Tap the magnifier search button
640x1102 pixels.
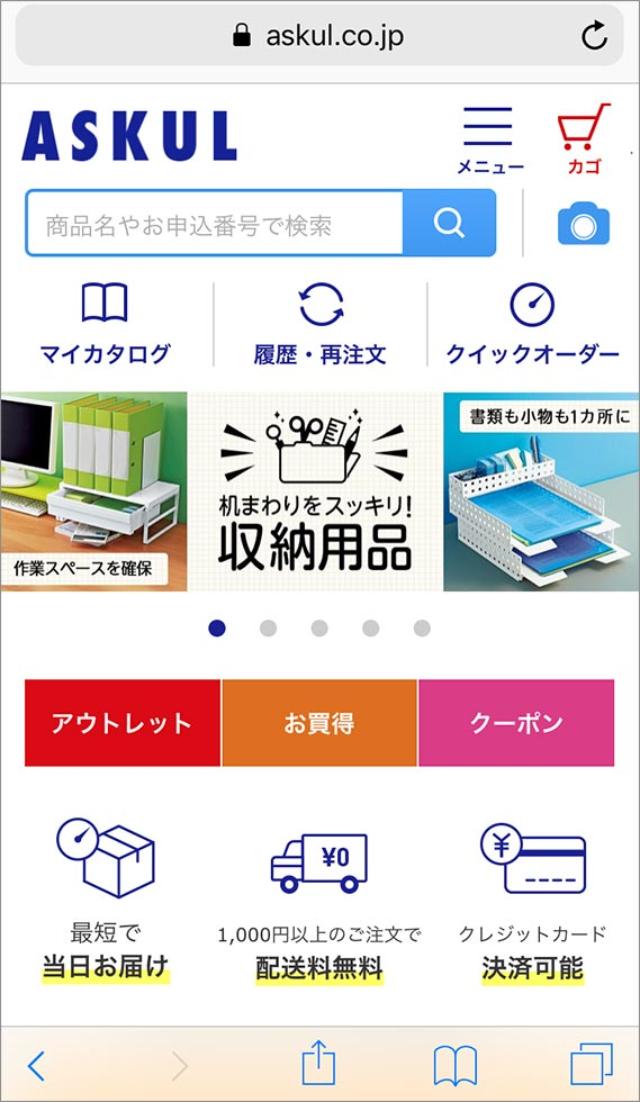pos(449,223)
